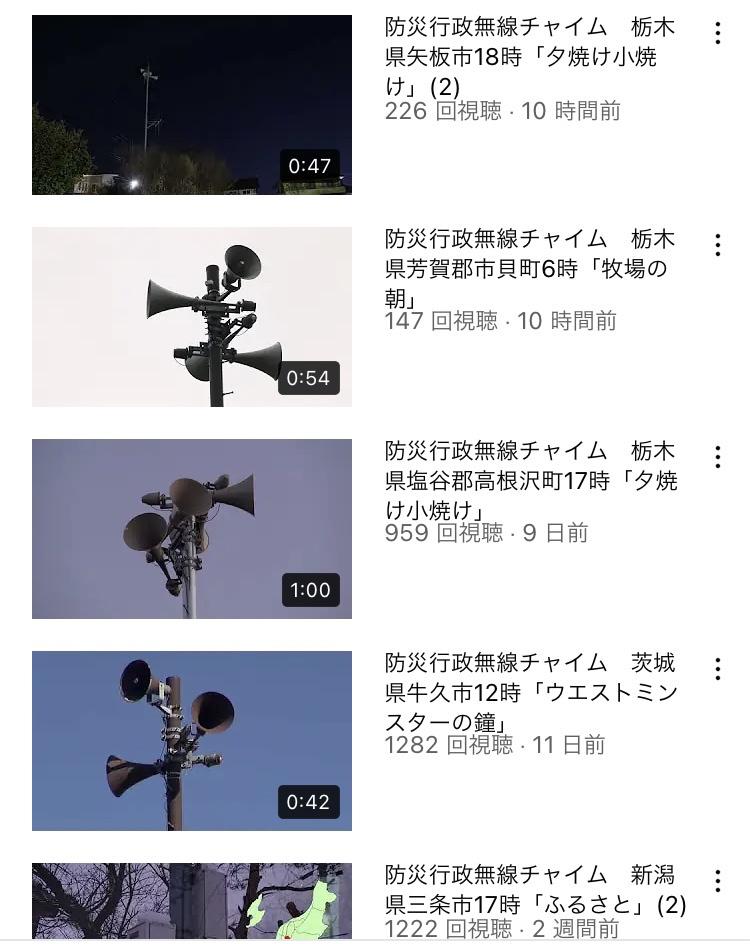Open more options for the 三条市17時 video
750x944 pixels.
tap(717, 881)
